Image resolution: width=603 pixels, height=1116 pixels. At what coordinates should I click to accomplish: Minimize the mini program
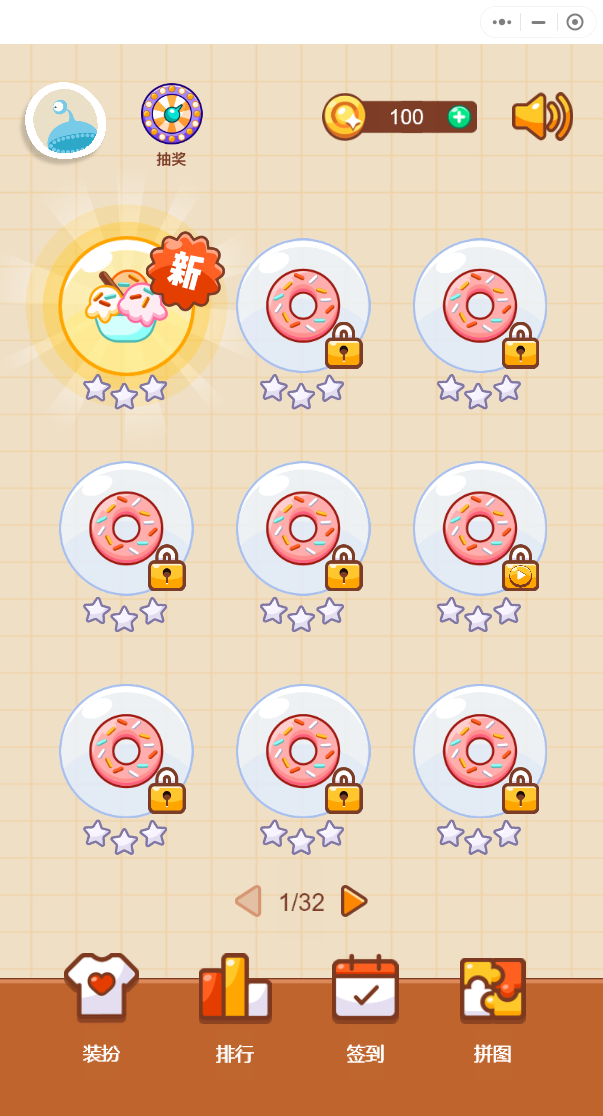(538, 22)
